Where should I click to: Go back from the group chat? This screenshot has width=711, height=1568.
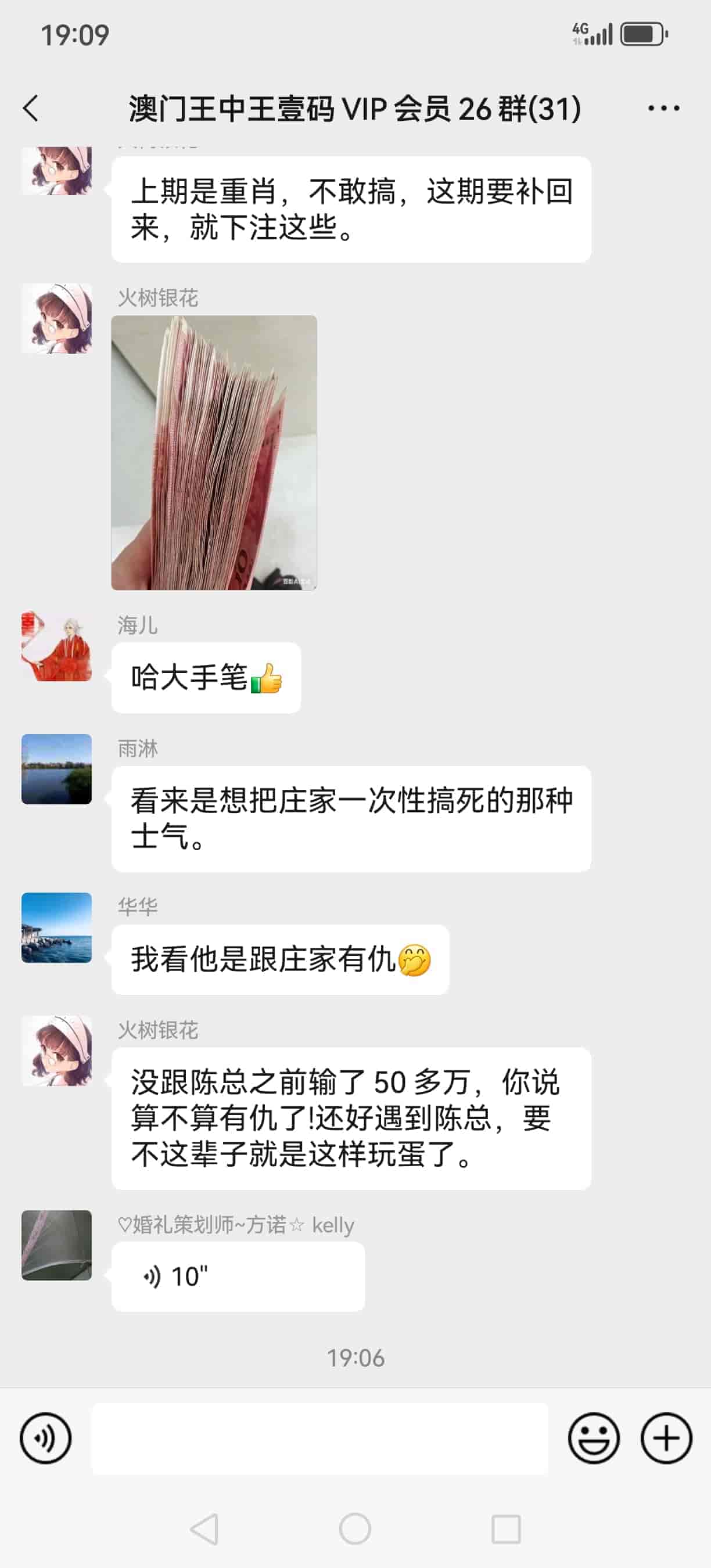[x=31, y=109]
